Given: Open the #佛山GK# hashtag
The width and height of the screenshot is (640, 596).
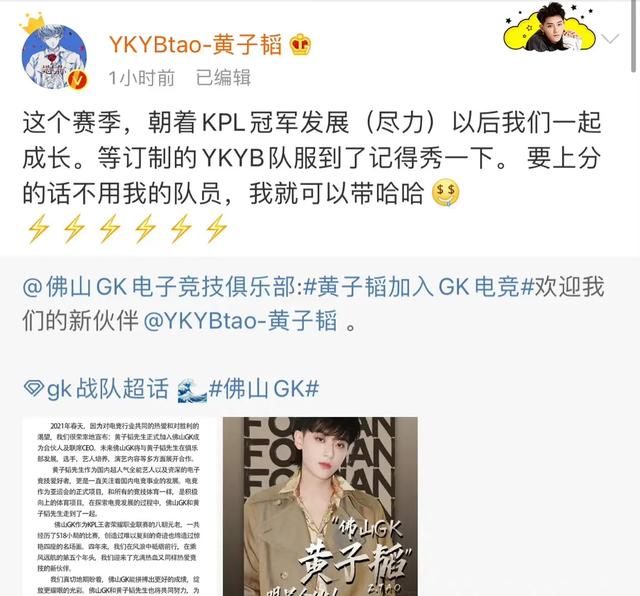Looking at the screenshot, I should click(x=262, y=388).
